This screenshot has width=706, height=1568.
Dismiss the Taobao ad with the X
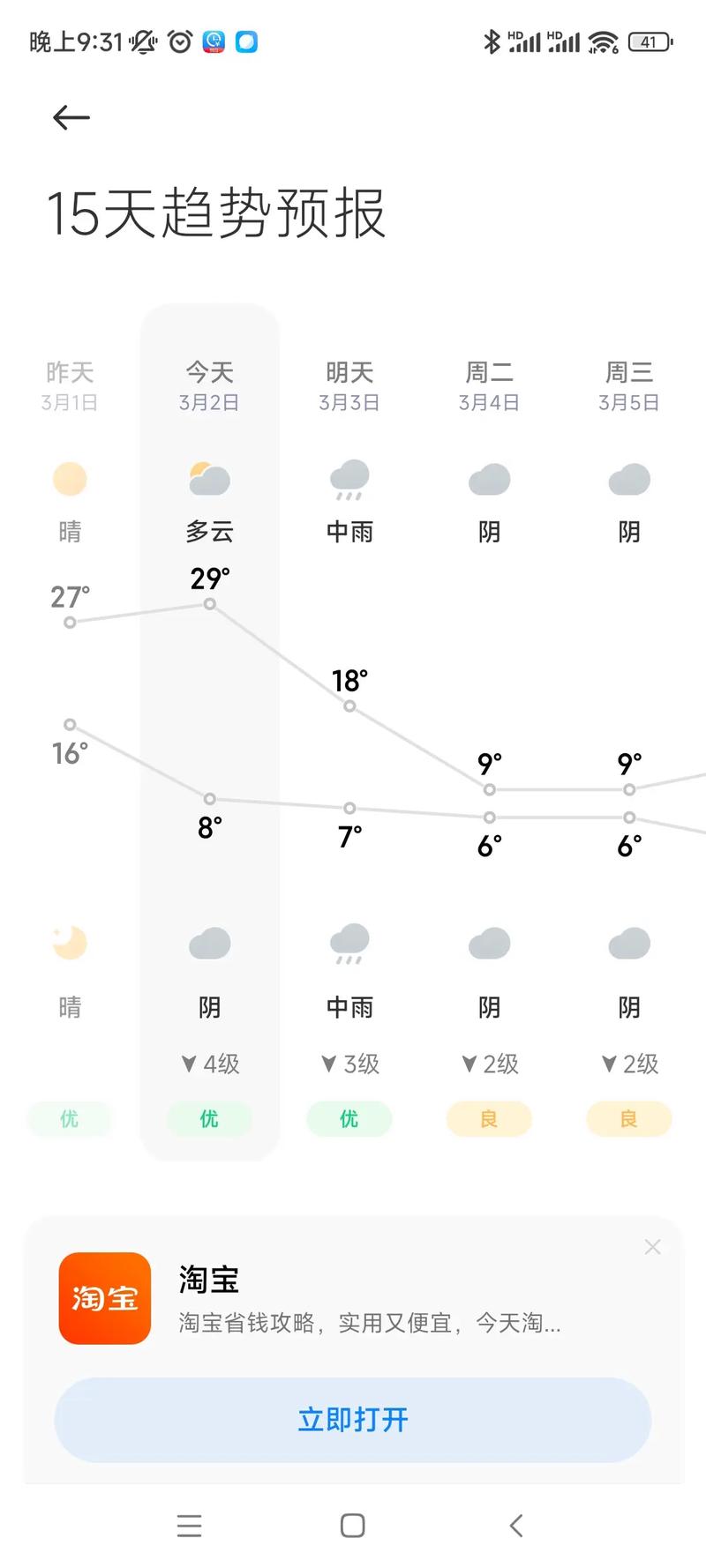point(653,1247)
